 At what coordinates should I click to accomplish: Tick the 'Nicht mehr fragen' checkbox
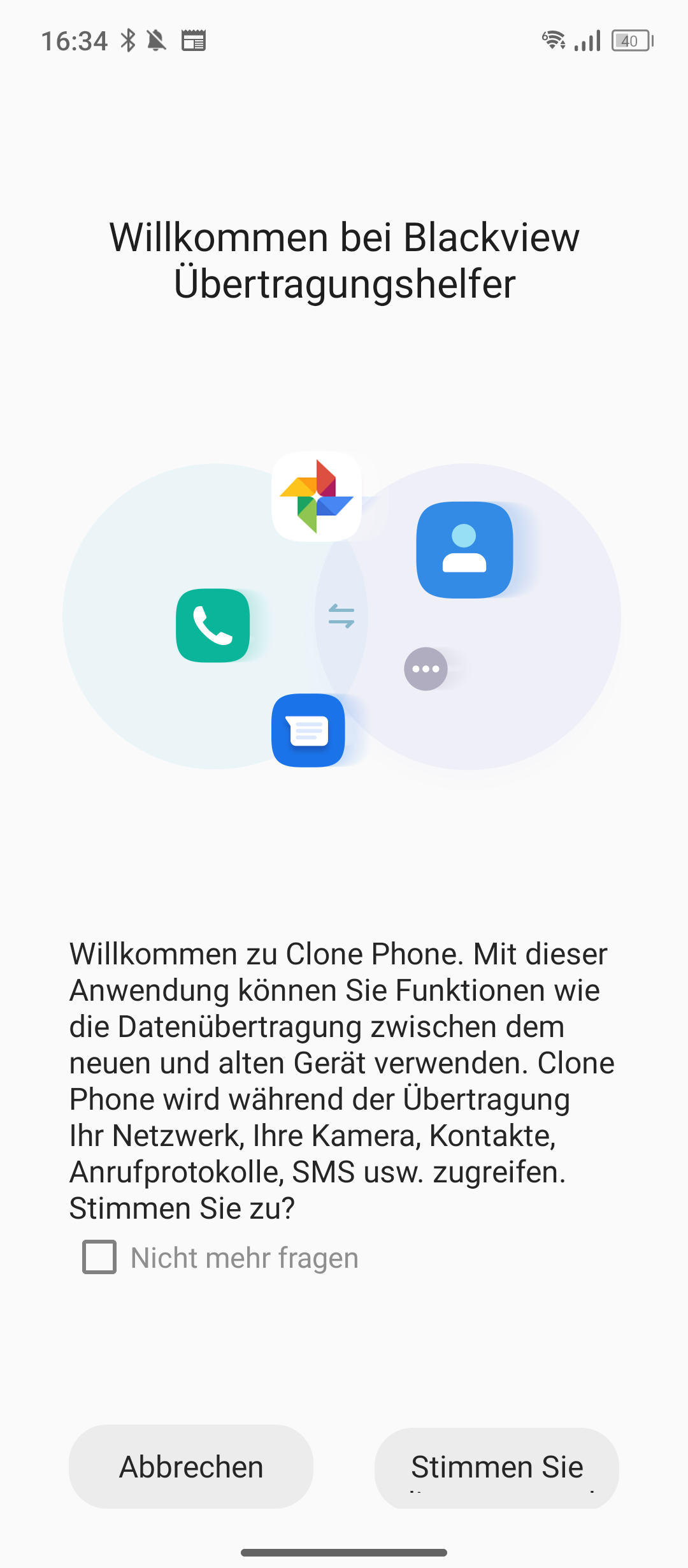(x=99, y=1257)
